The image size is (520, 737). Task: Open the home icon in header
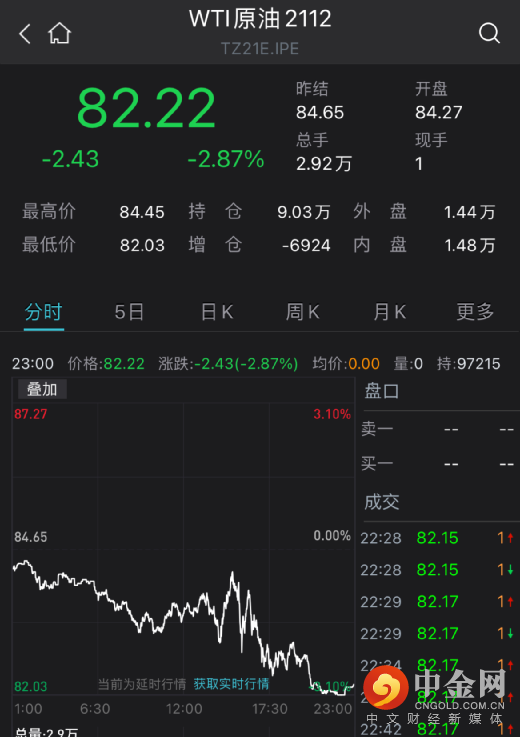(x=59, y=33)
